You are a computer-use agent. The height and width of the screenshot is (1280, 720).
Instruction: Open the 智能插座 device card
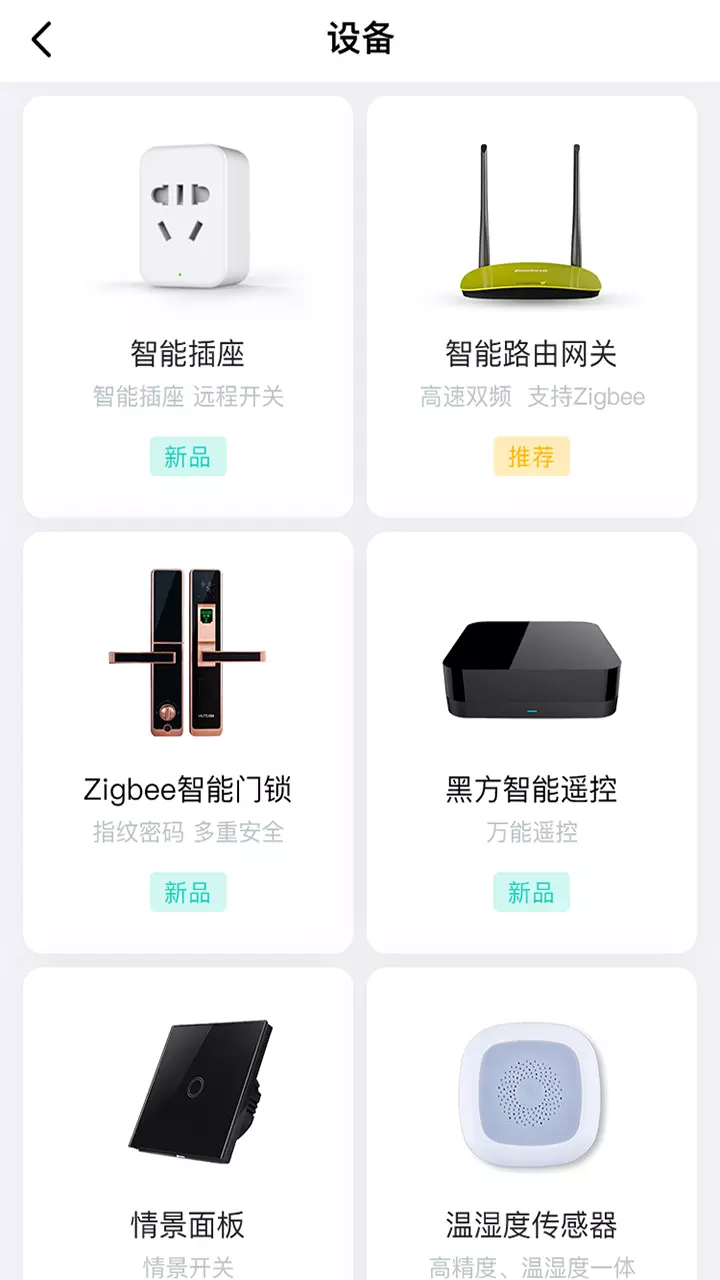188,307
